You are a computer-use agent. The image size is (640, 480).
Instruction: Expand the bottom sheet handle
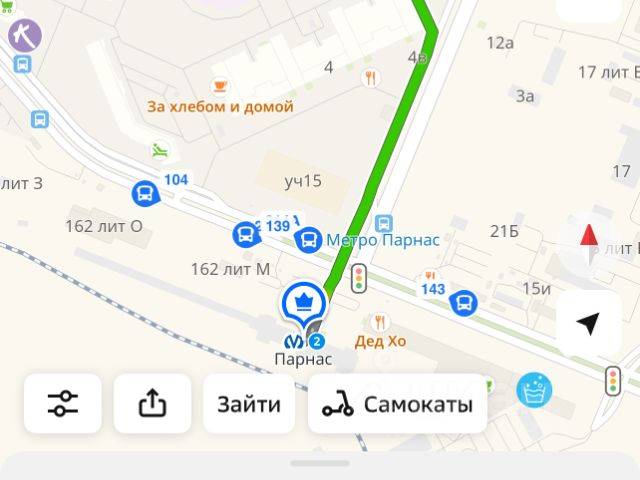[320, 463]
